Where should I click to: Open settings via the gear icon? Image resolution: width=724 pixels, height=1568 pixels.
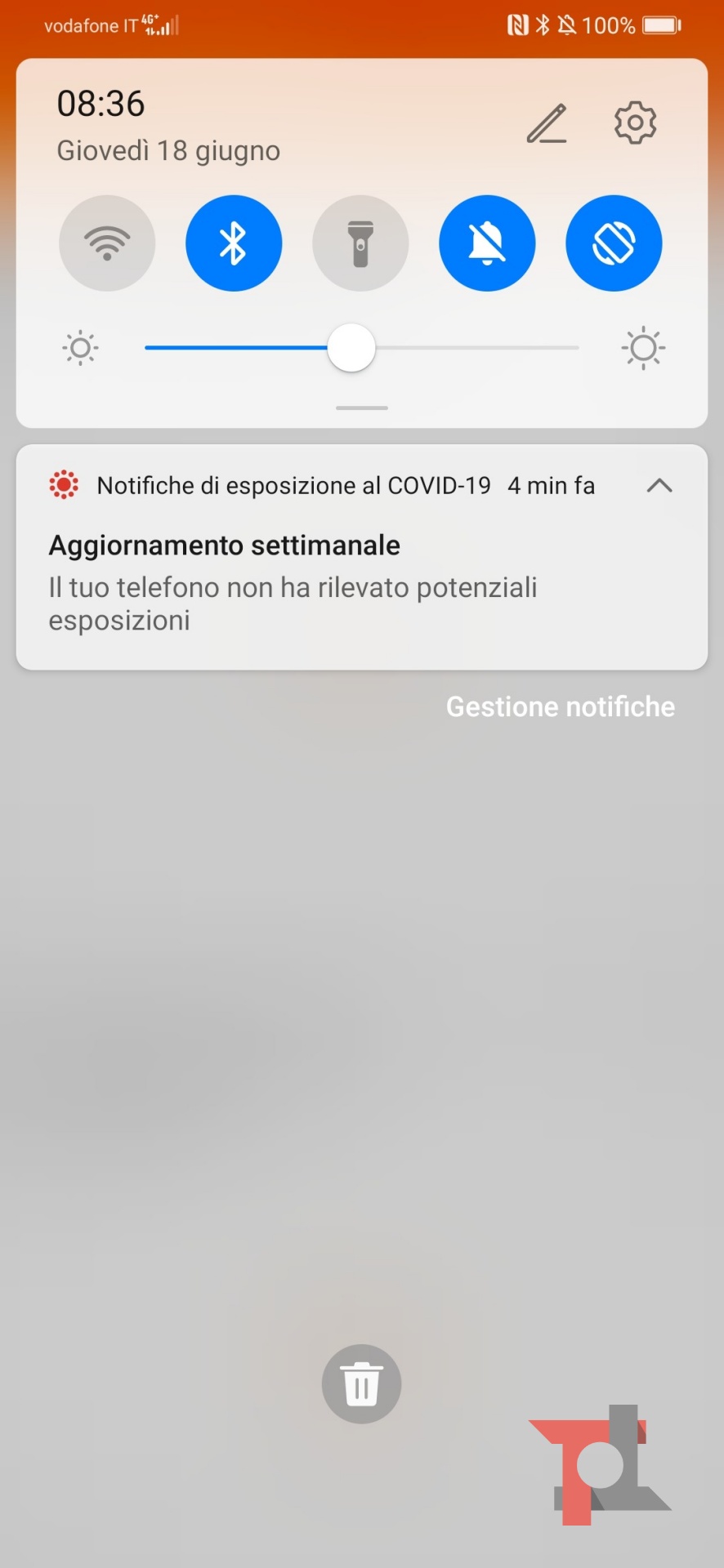tap(635, 123)
